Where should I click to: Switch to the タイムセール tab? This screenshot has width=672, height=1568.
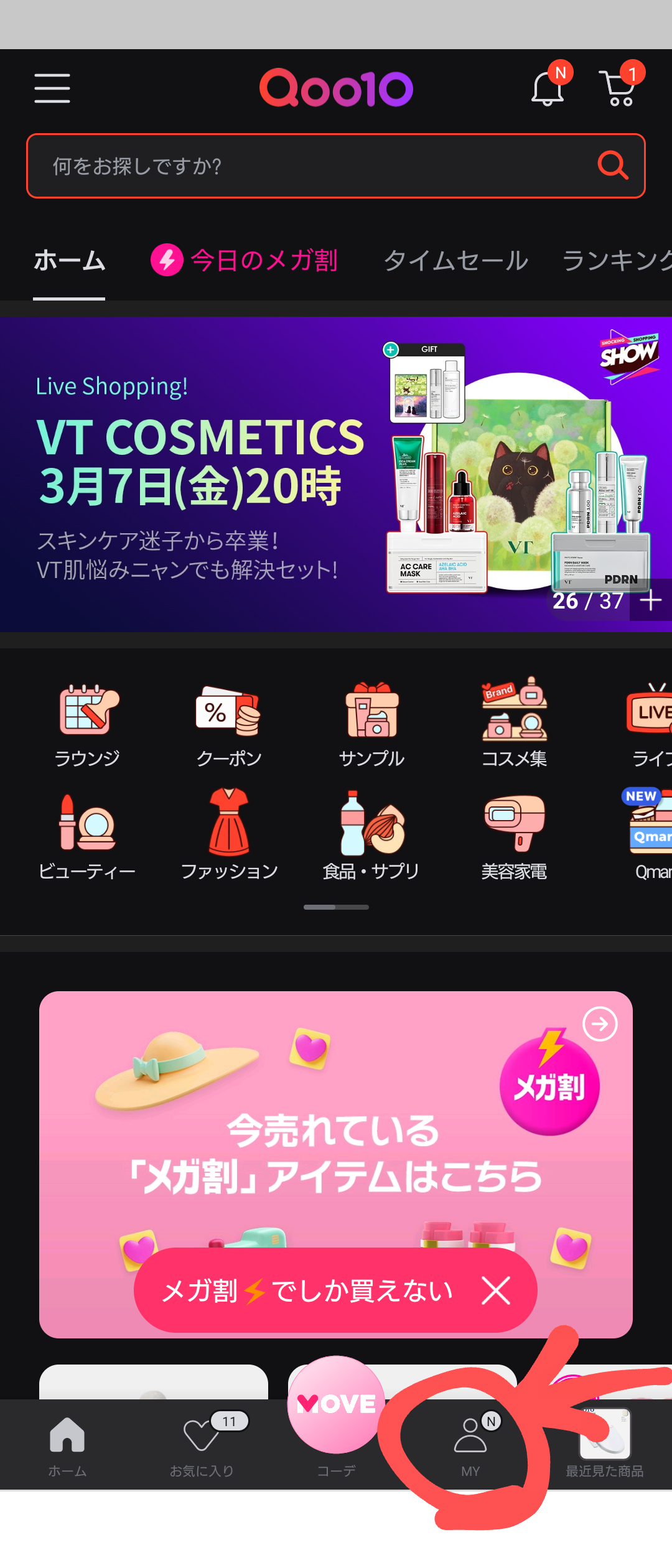[456, 260]
